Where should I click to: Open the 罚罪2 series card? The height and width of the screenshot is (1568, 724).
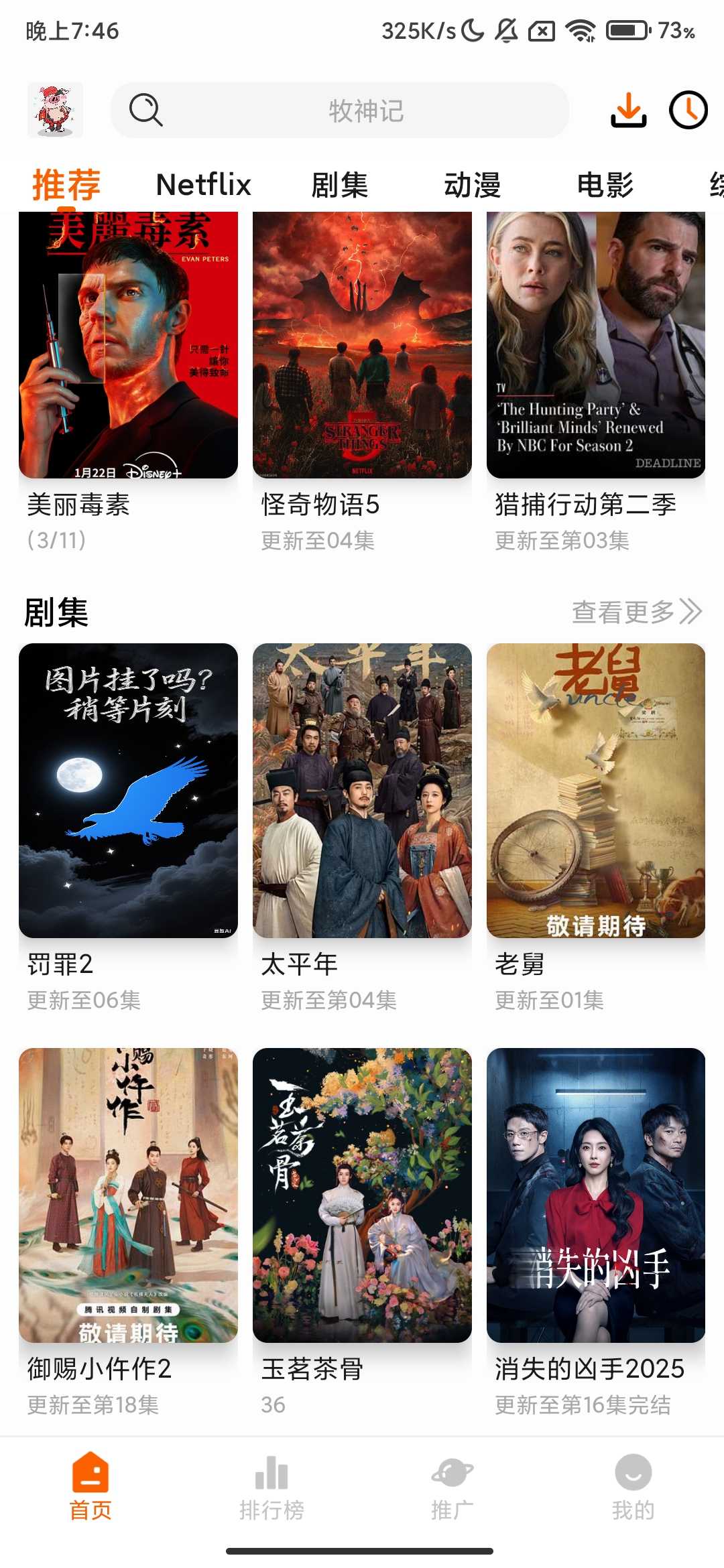128,791
